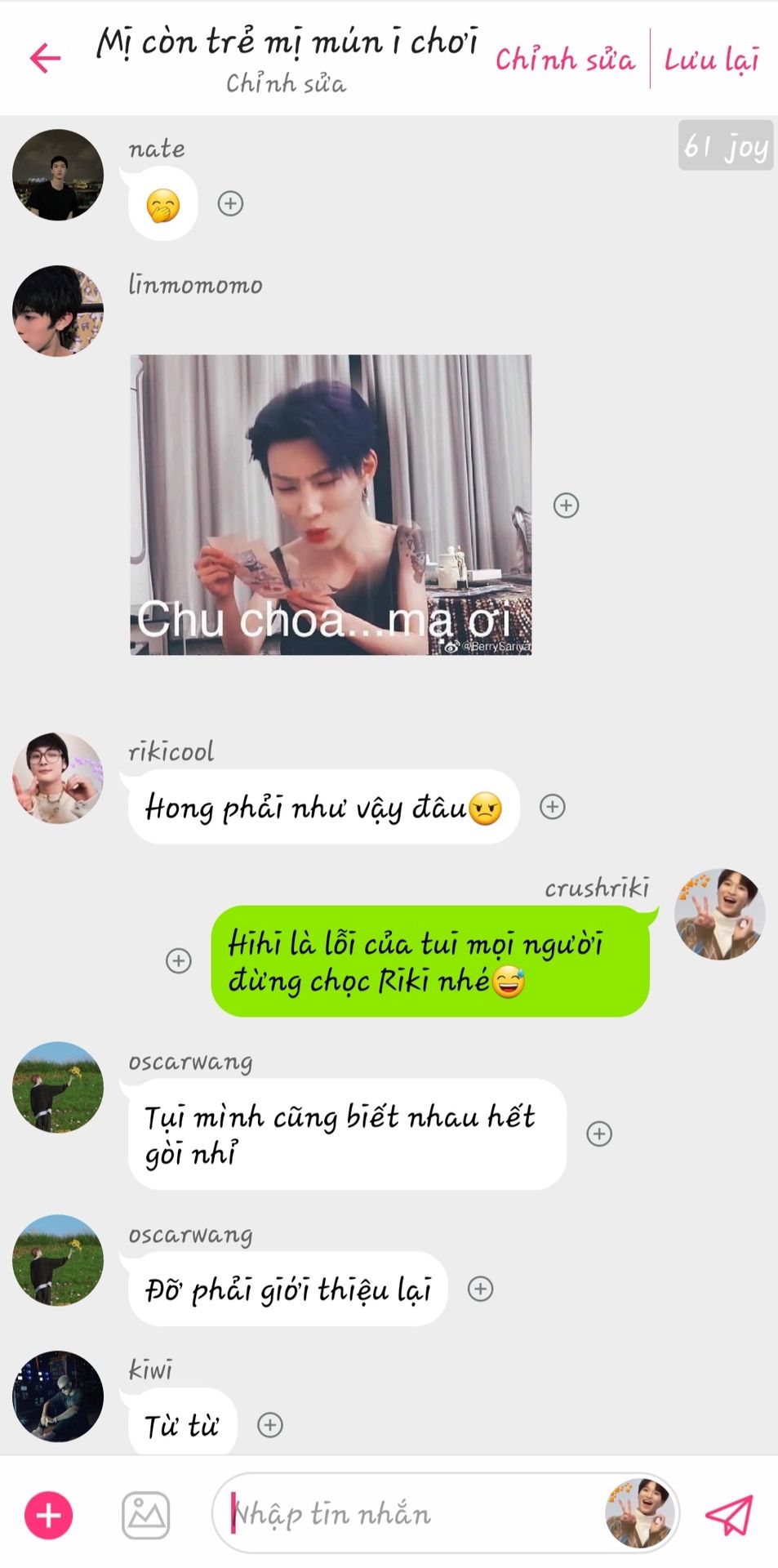Focus the Nhập tin nhắn text field
Viewport: 778px width, 1568px height.
(408, 1515)
